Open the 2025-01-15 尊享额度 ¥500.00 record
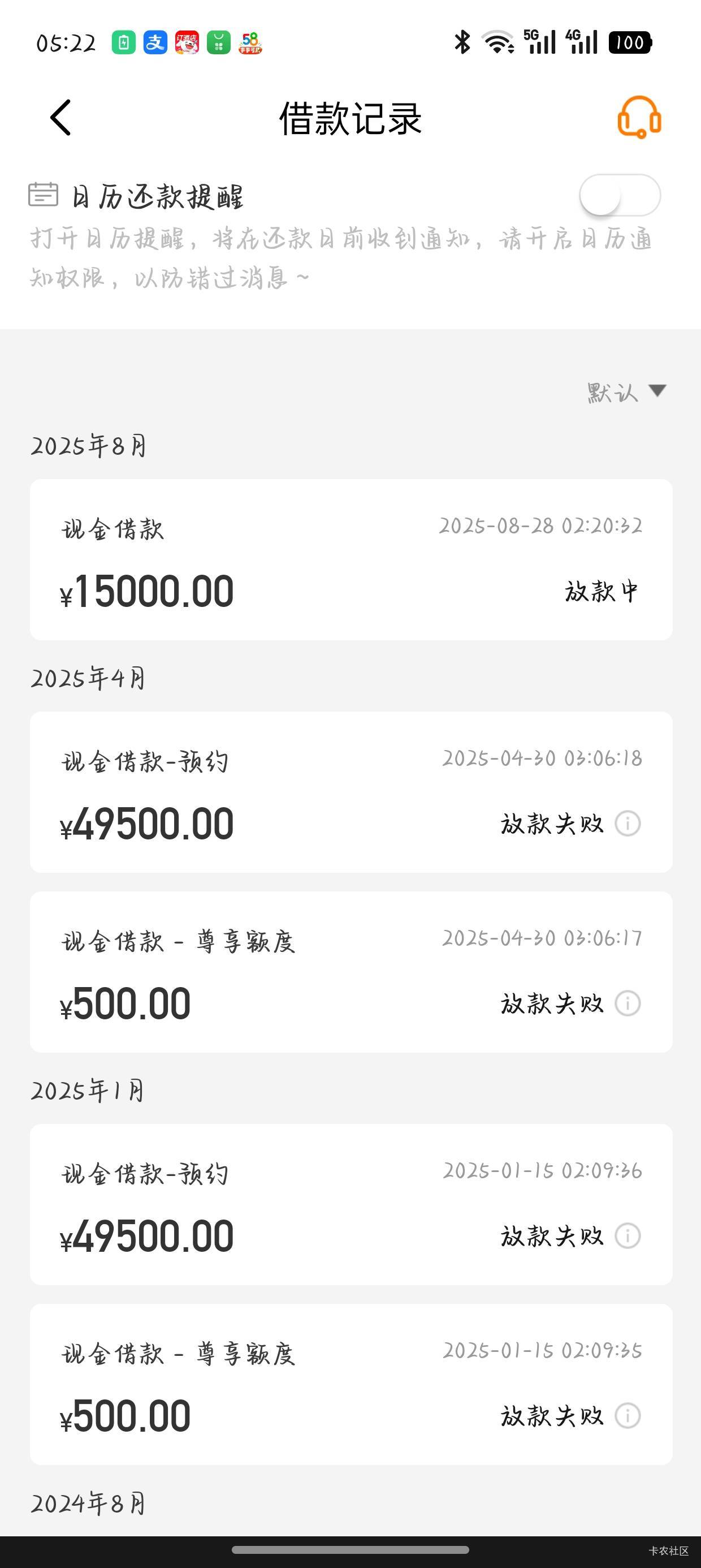This screenshot has width=701, height=1568. pos(351,1384)
